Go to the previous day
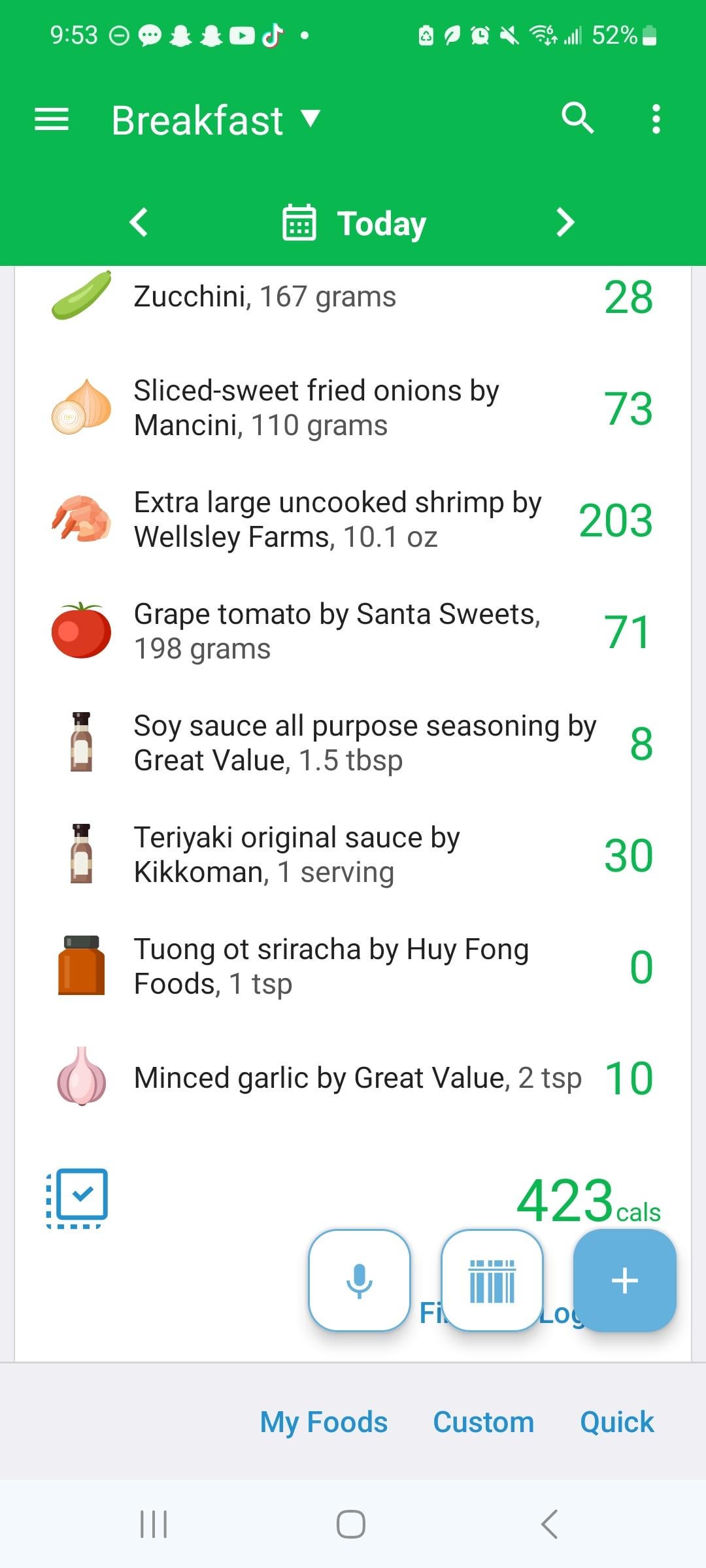Viewport: 706px width, 1568px height. click(x=139, y=223)
